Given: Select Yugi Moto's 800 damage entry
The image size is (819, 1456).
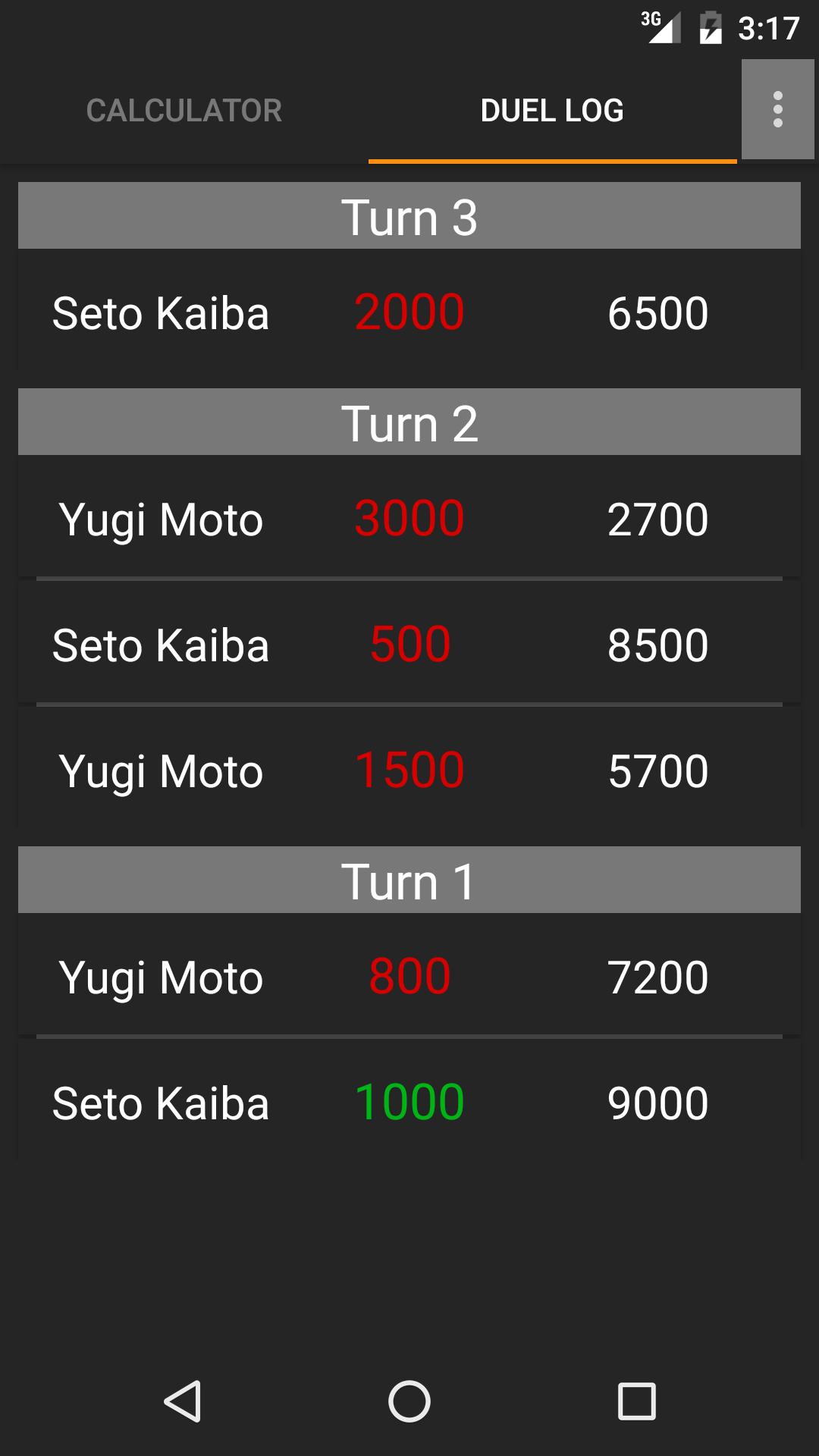Looking at the screenshot, I should (409, 977).
